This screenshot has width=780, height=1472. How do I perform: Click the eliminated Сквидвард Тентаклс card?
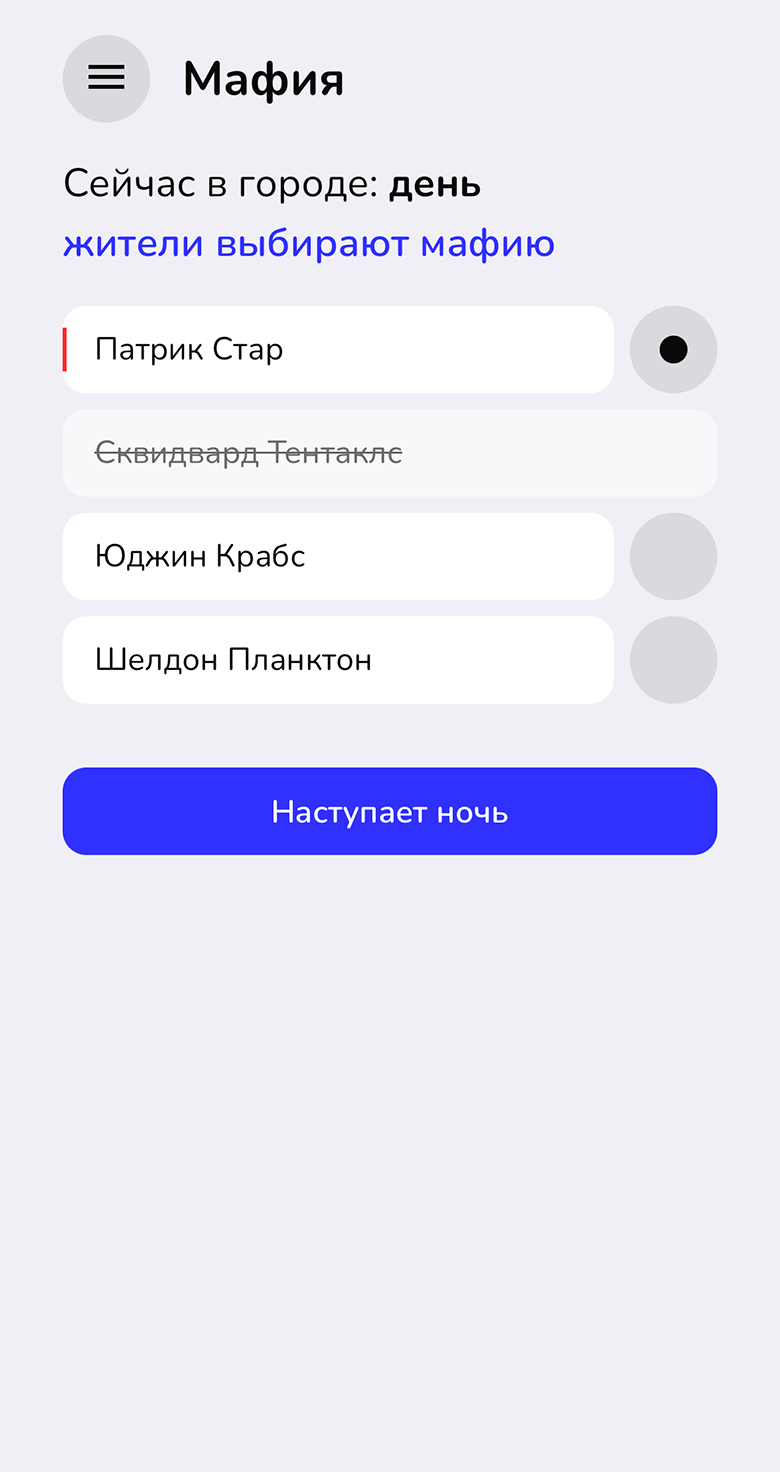pos(390,452)
